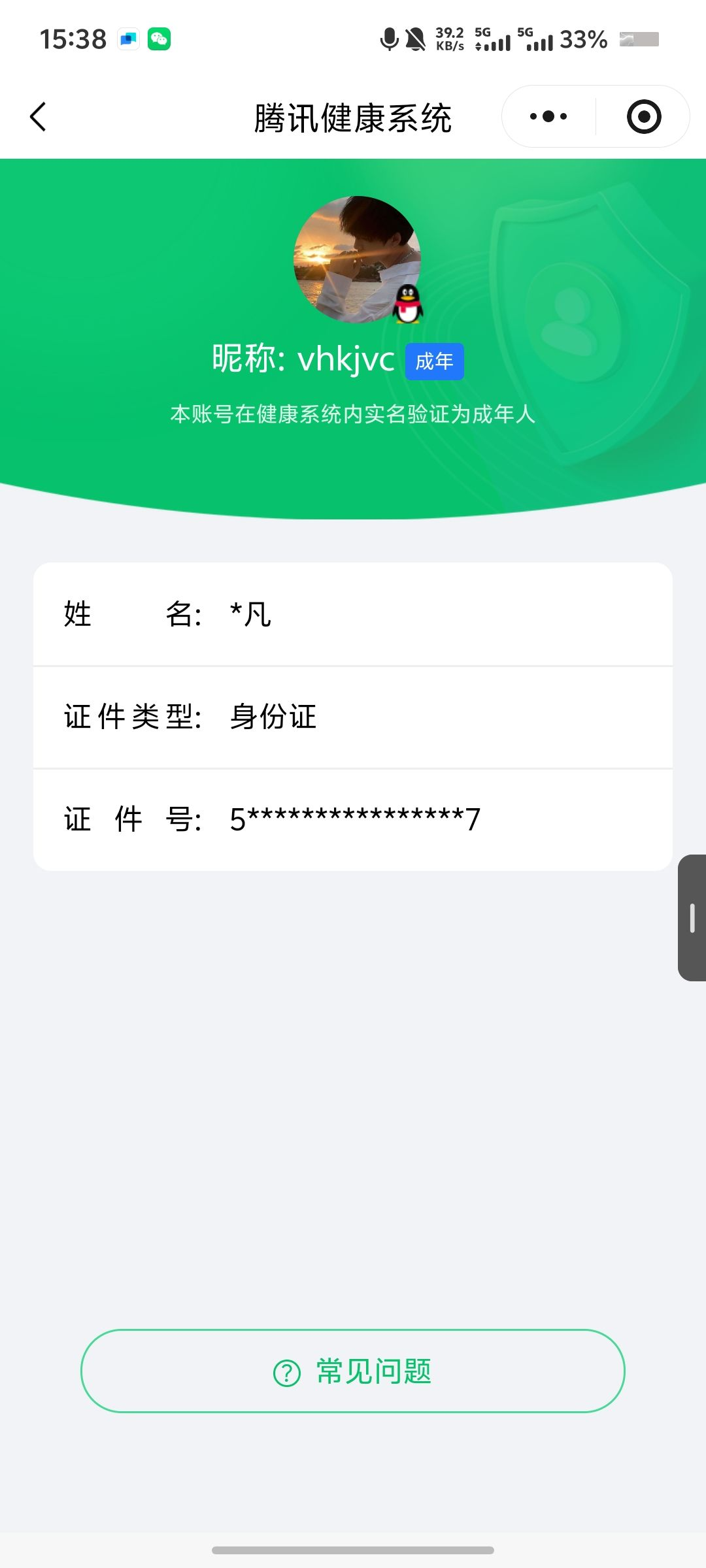Click the question mark icon beside 常见问题
The height and width of the screenshot is (1568, 706).
click(286, 1372)
